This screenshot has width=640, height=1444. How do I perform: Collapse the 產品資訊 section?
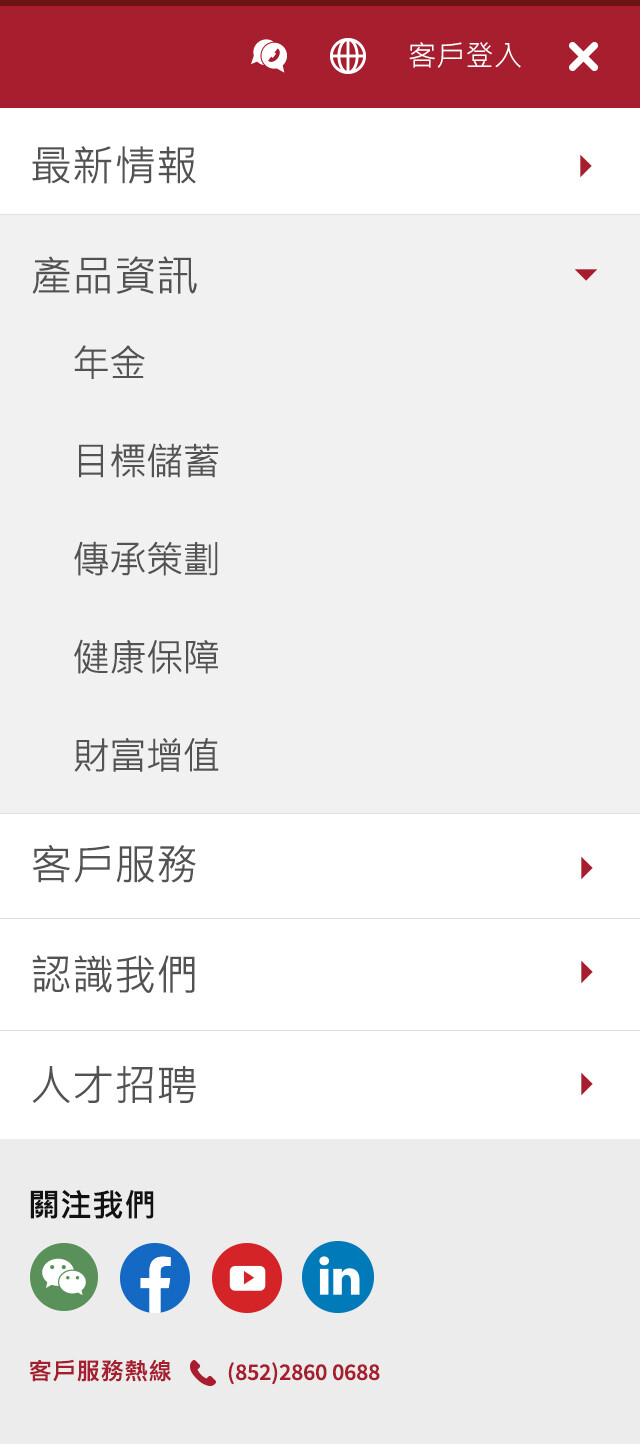tap(320, 274)
